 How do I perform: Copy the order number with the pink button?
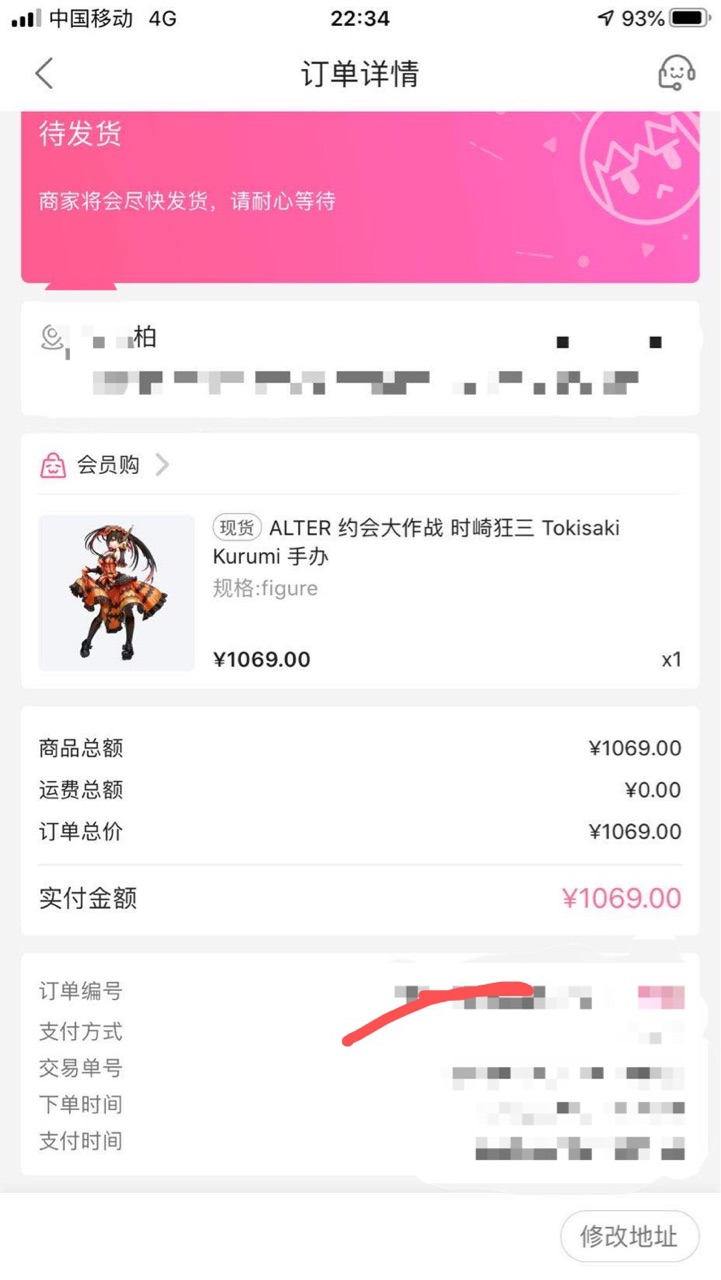tap(662, 996)
